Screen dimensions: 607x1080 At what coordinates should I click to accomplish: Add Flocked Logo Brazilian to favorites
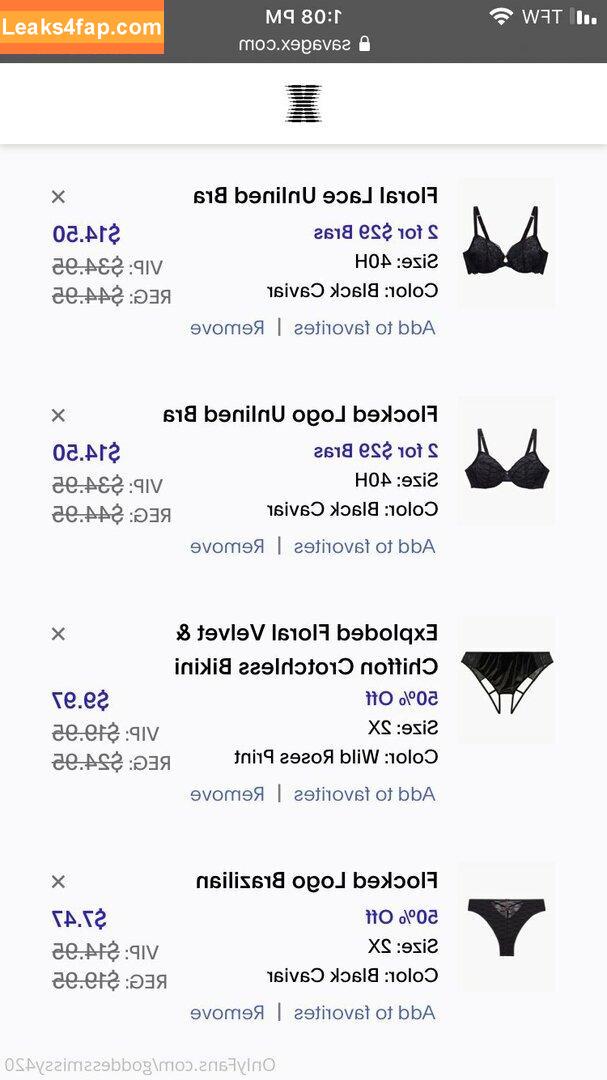click(x=364, y=1013)
